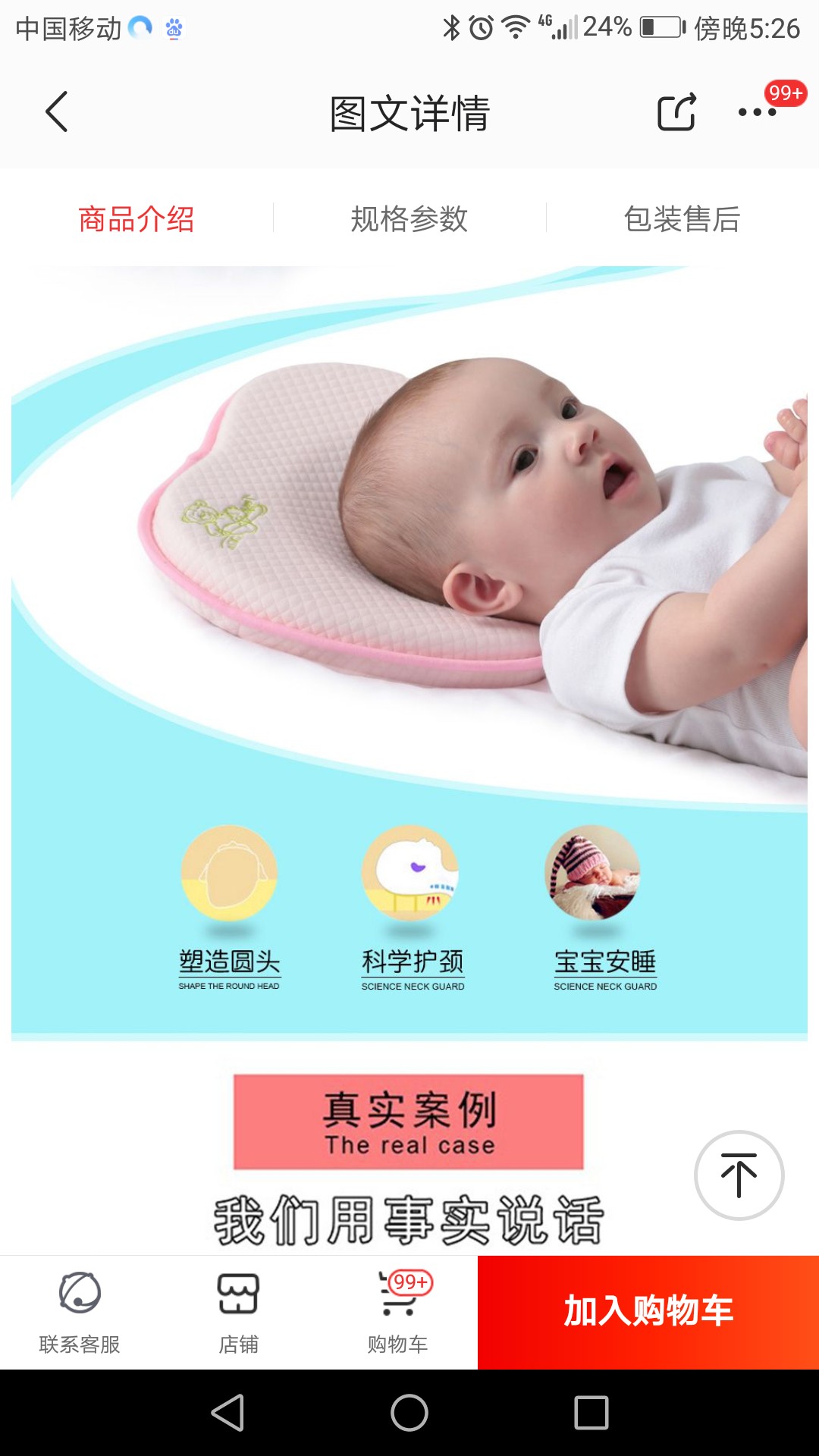This screenshot has width=819, height=1456.
Task: Select the 商品介绍 tab
Action: point(136,219)
